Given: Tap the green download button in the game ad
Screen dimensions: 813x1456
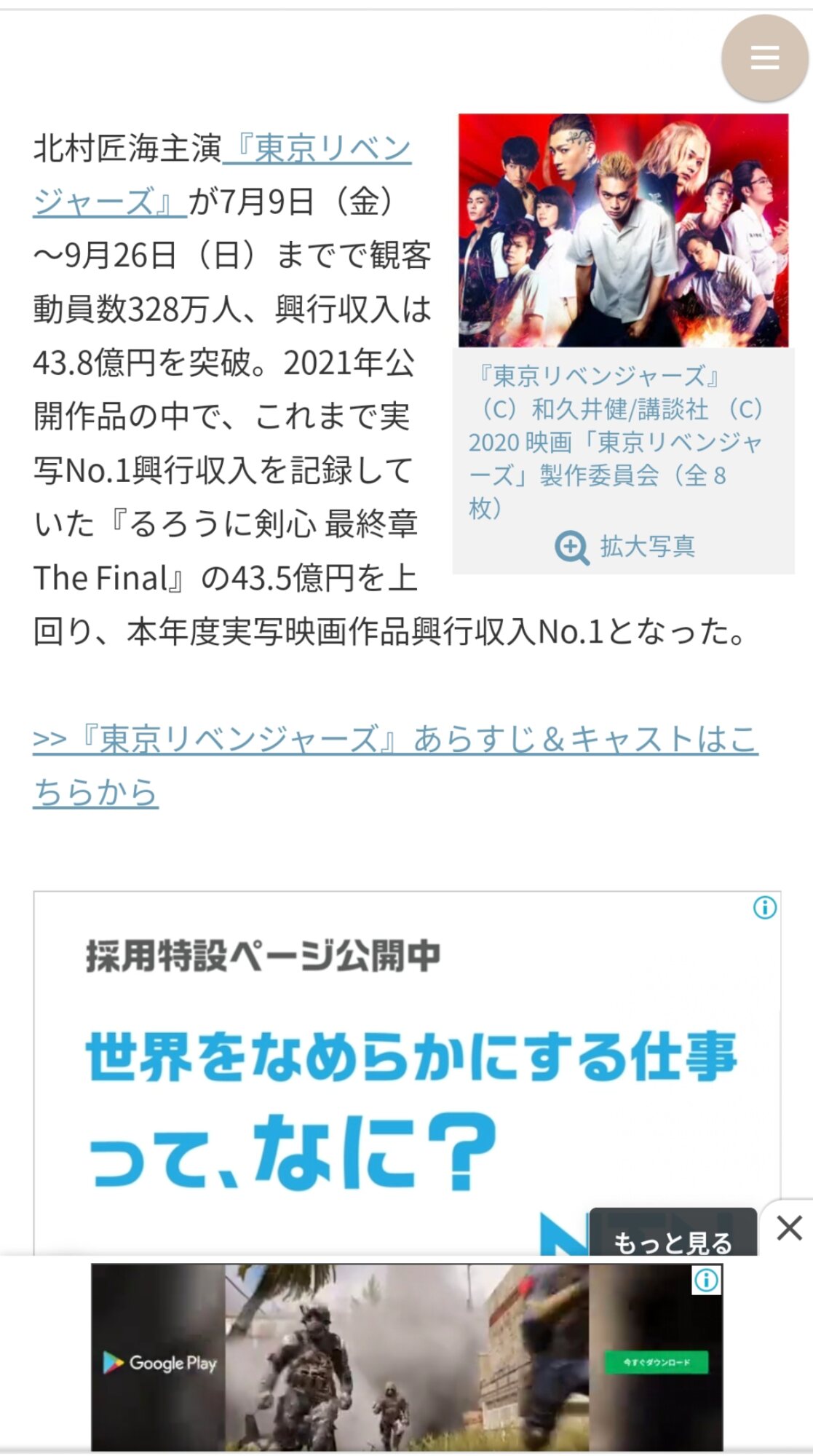Looking at the screenshot, I should click(657, 1362).
